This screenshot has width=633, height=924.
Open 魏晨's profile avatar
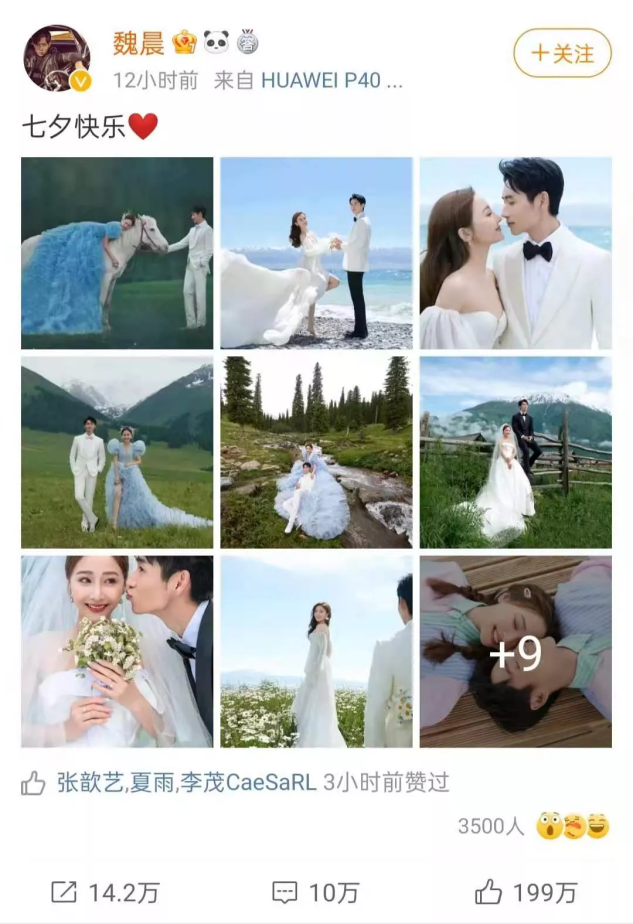(57, 58)
